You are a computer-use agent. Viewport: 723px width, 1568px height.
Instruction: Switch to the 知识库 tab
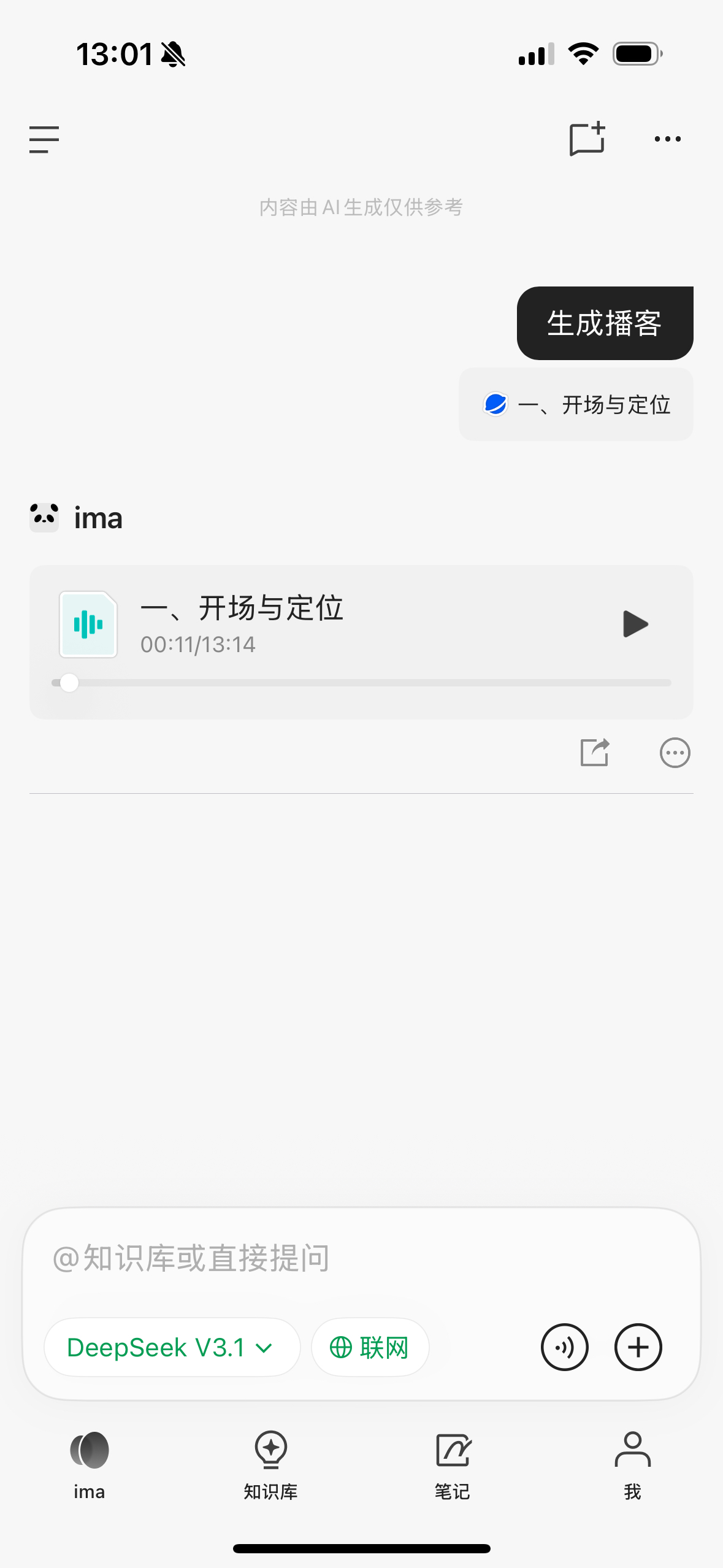tap(270, 1464)
